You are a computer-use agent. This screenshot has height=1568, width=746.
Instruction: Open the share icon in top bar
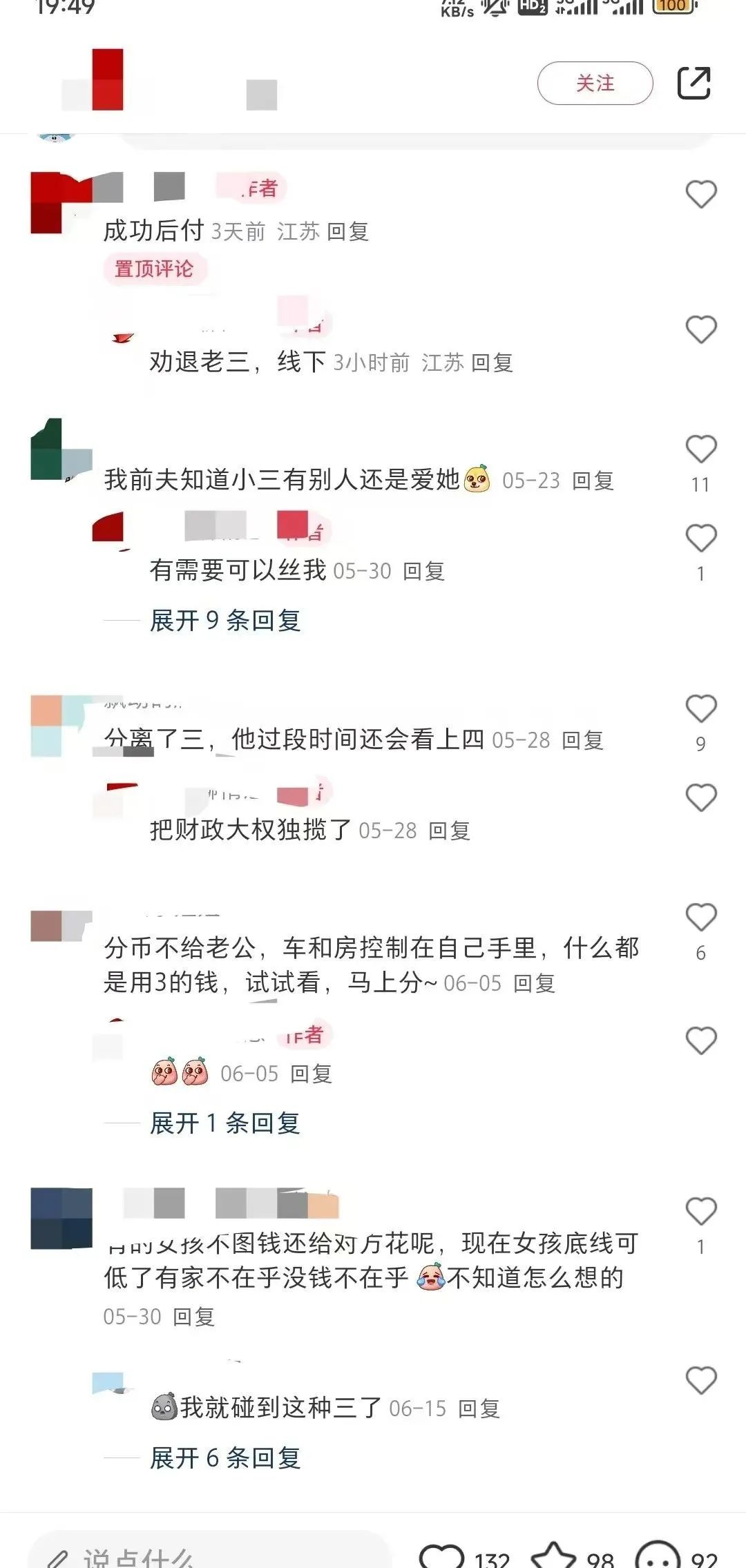point(694,83)
